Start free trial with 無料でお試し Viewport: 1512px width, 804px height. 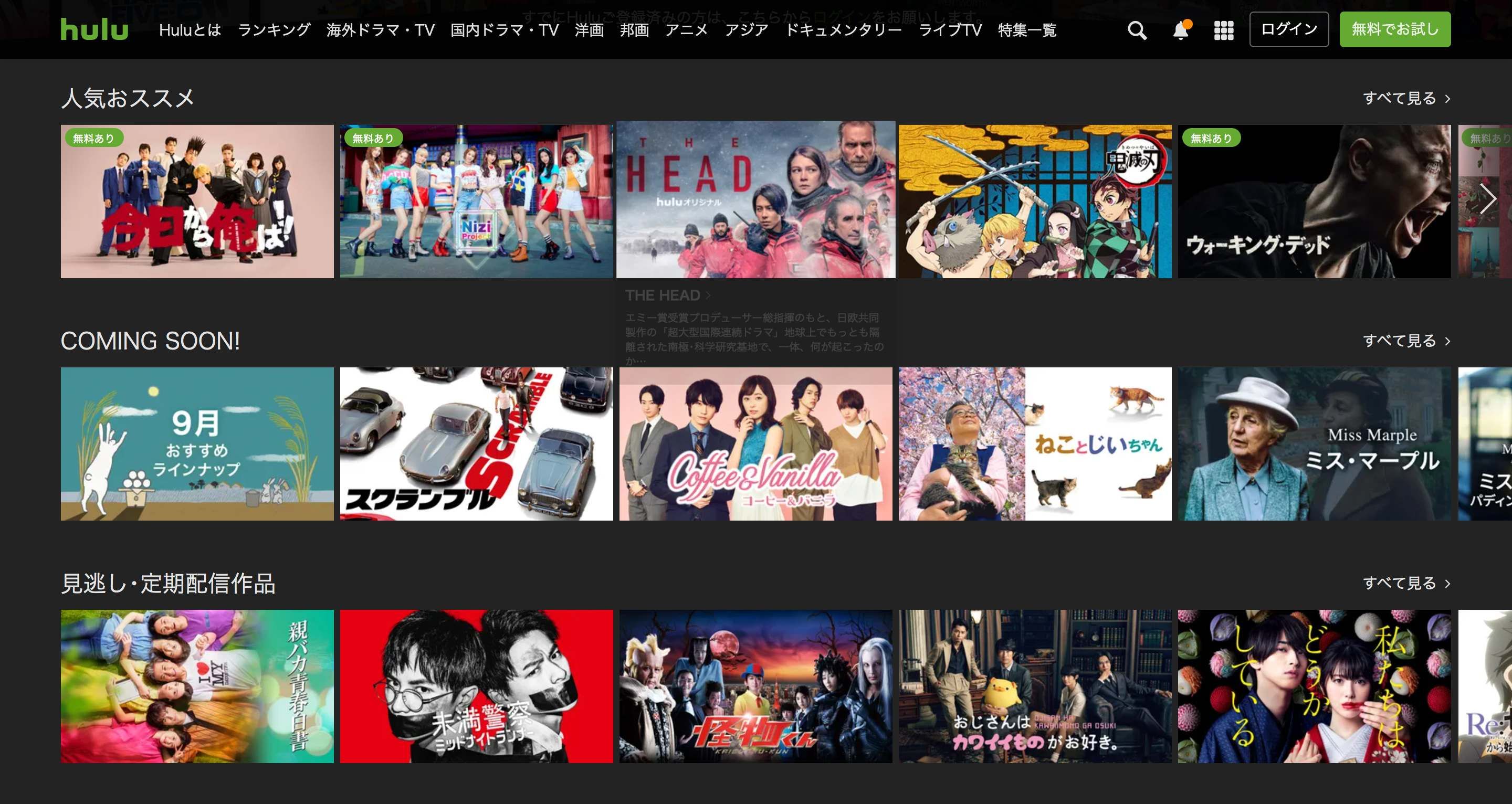coord(1394,29)
